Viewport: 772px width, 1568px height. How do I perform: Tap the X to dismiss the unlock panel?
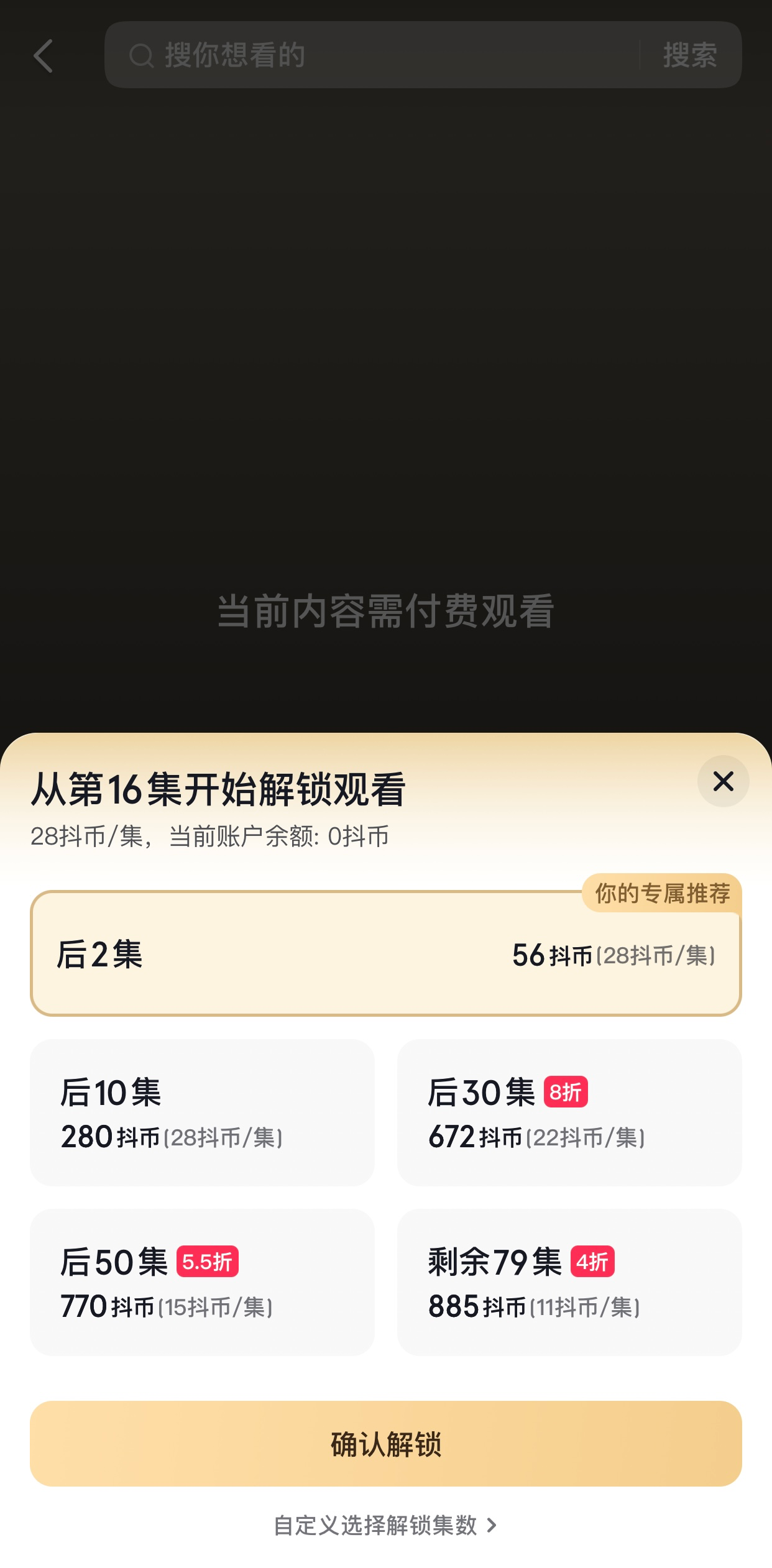(723, 782)
